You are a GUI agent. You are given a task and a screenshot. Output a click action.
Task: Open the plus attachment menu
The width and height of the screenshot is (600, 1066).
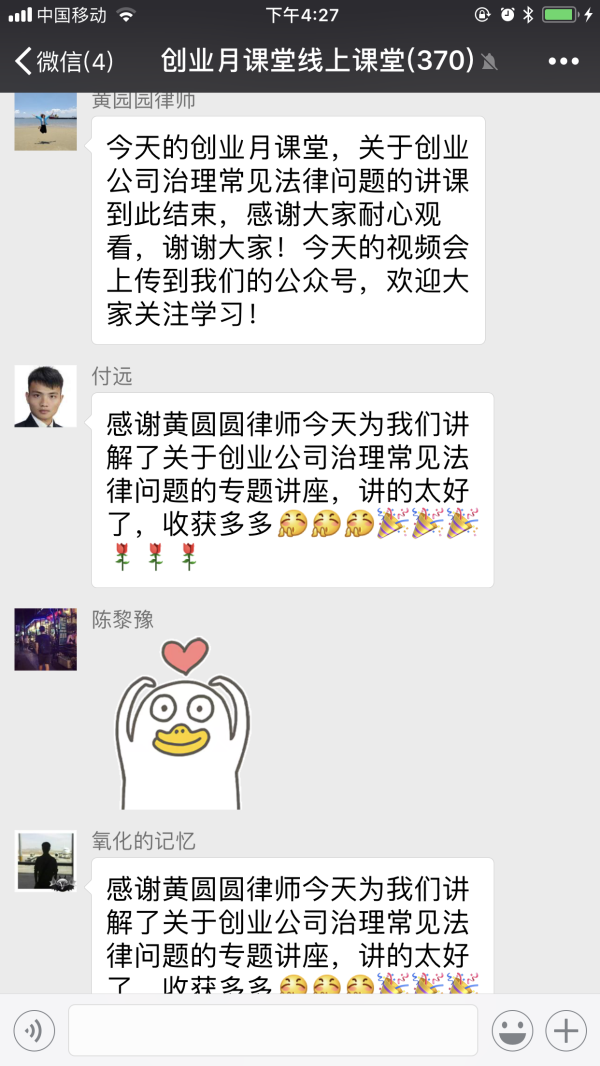coord(566,1030)
